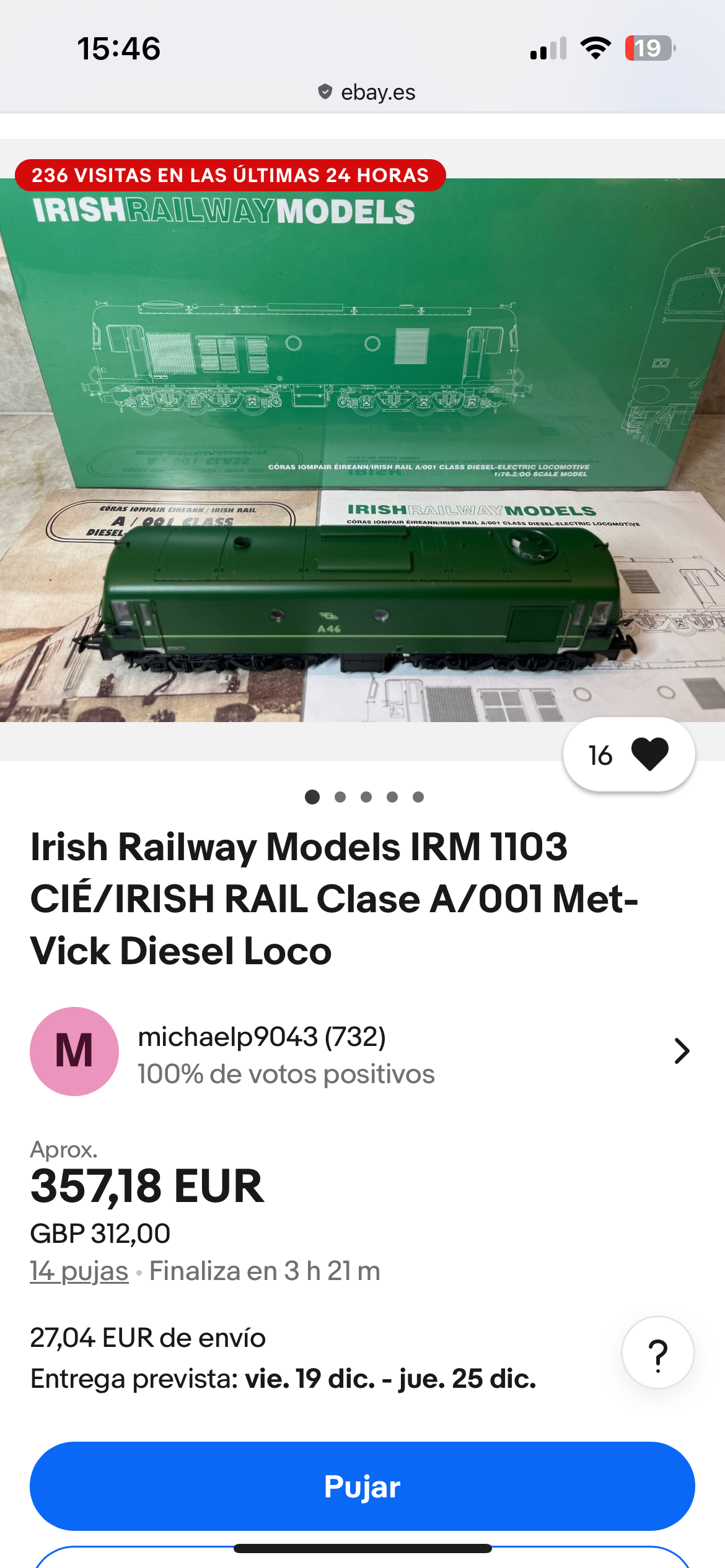Add listing to watchlist with heart
Viewport: 725px width, 1568px height.
click(x=649, y=755)
